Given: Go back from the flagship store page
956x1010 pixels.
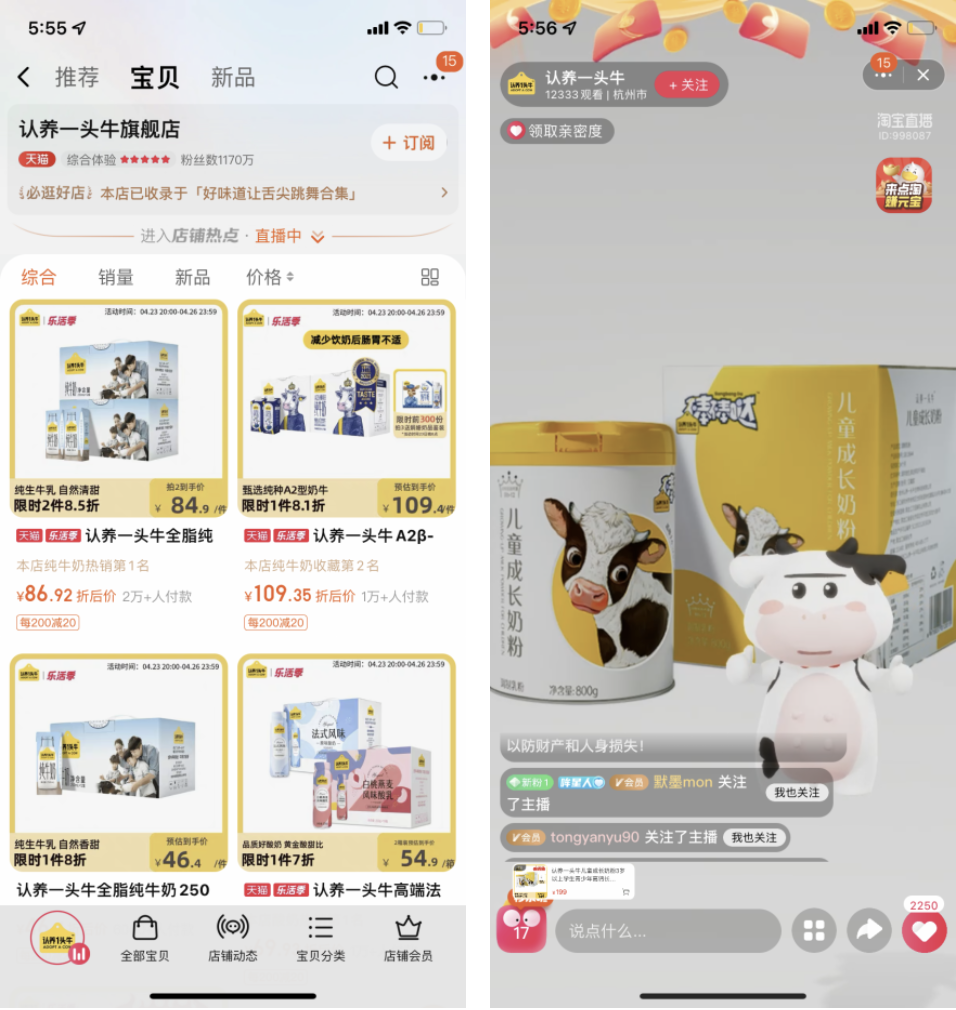Looking at the screenshot, I should pos(24,77).
